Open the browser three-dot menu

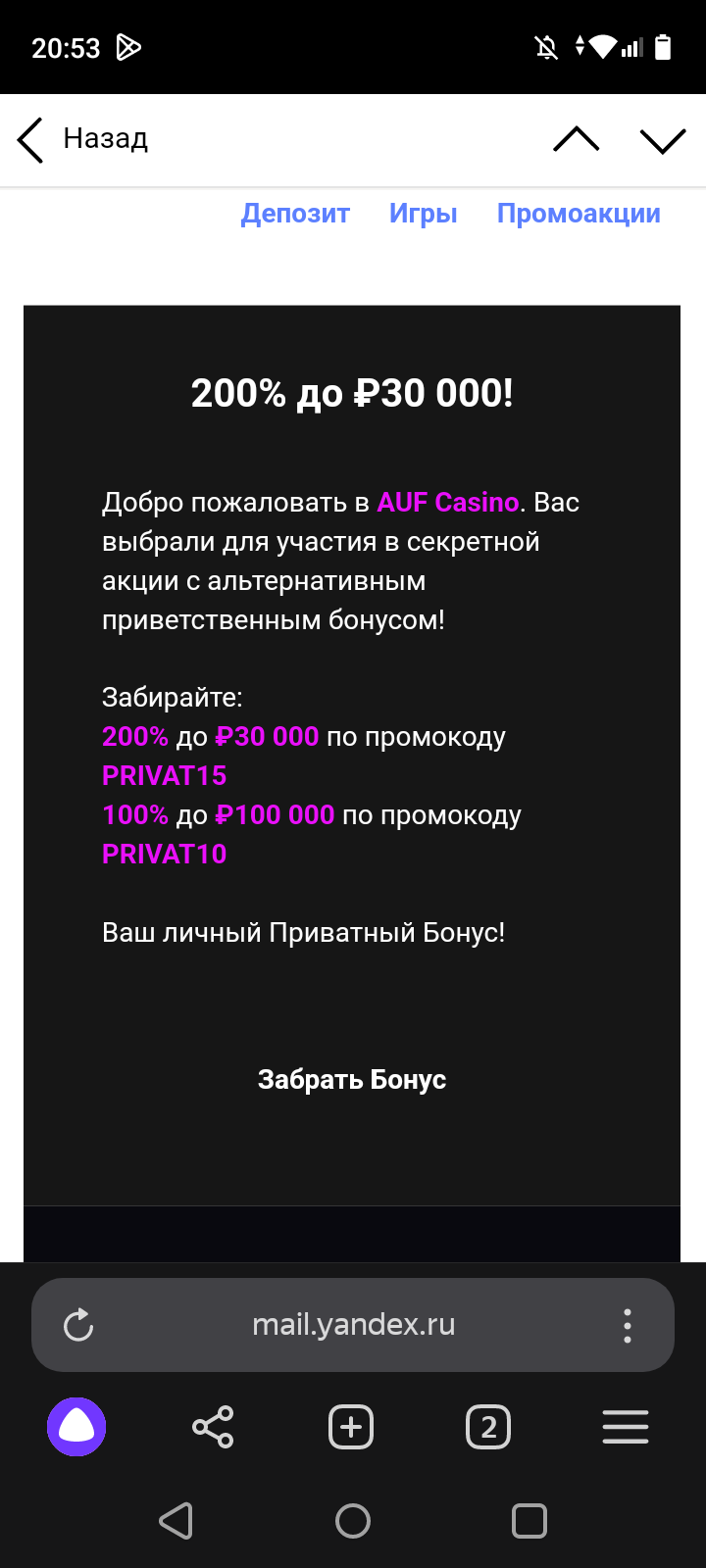pyautogui.click(x=628, y=1325)
